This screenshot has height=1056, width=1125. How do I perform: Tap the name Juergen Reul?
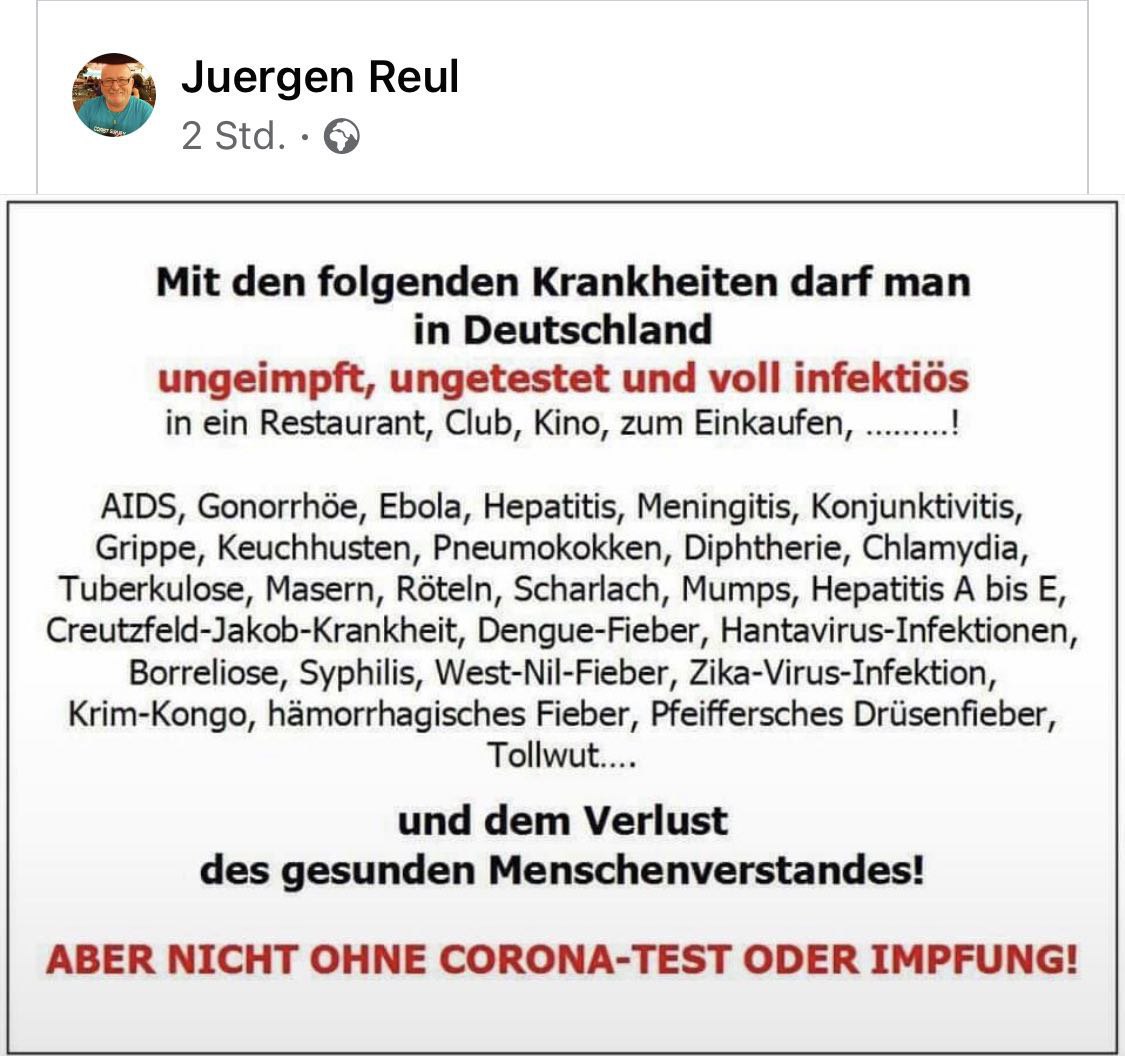(x=320, y=77)
